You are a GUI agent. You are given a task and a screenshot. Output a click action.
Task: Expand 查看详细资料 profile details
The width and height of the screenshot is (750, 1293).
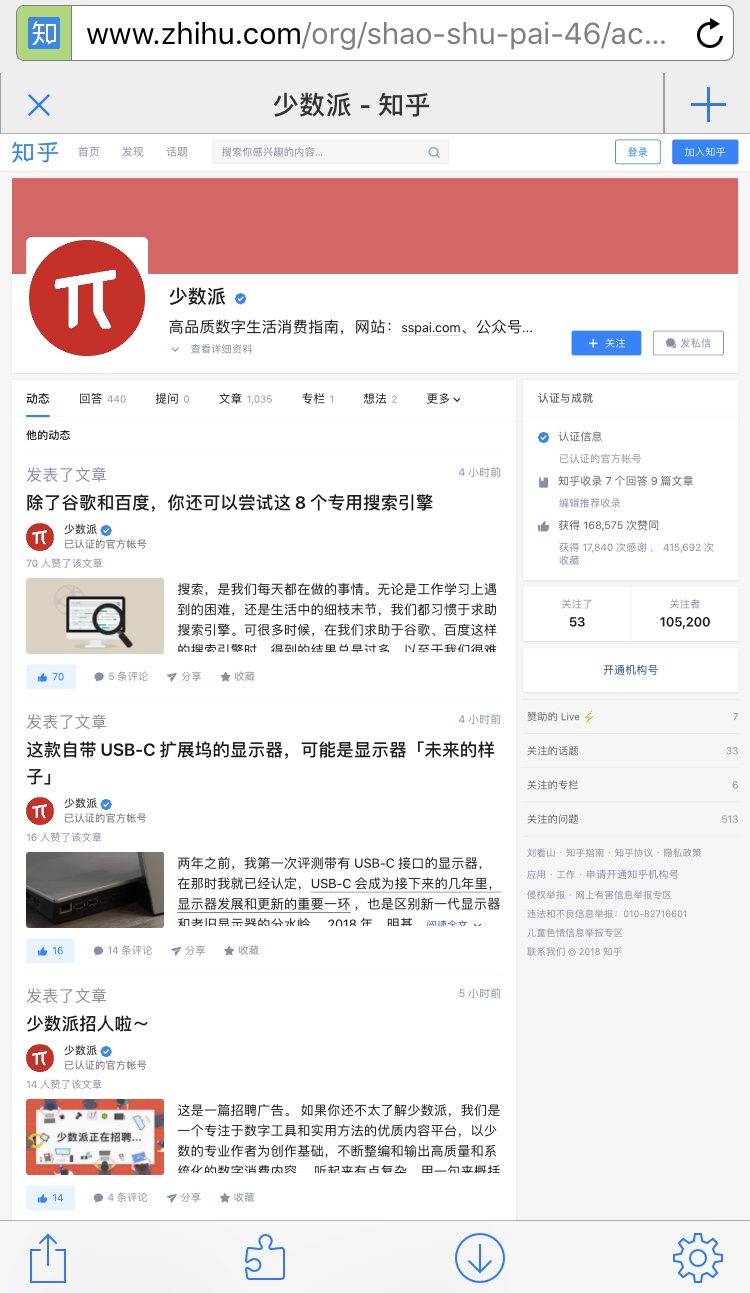[x=214, y=349]
